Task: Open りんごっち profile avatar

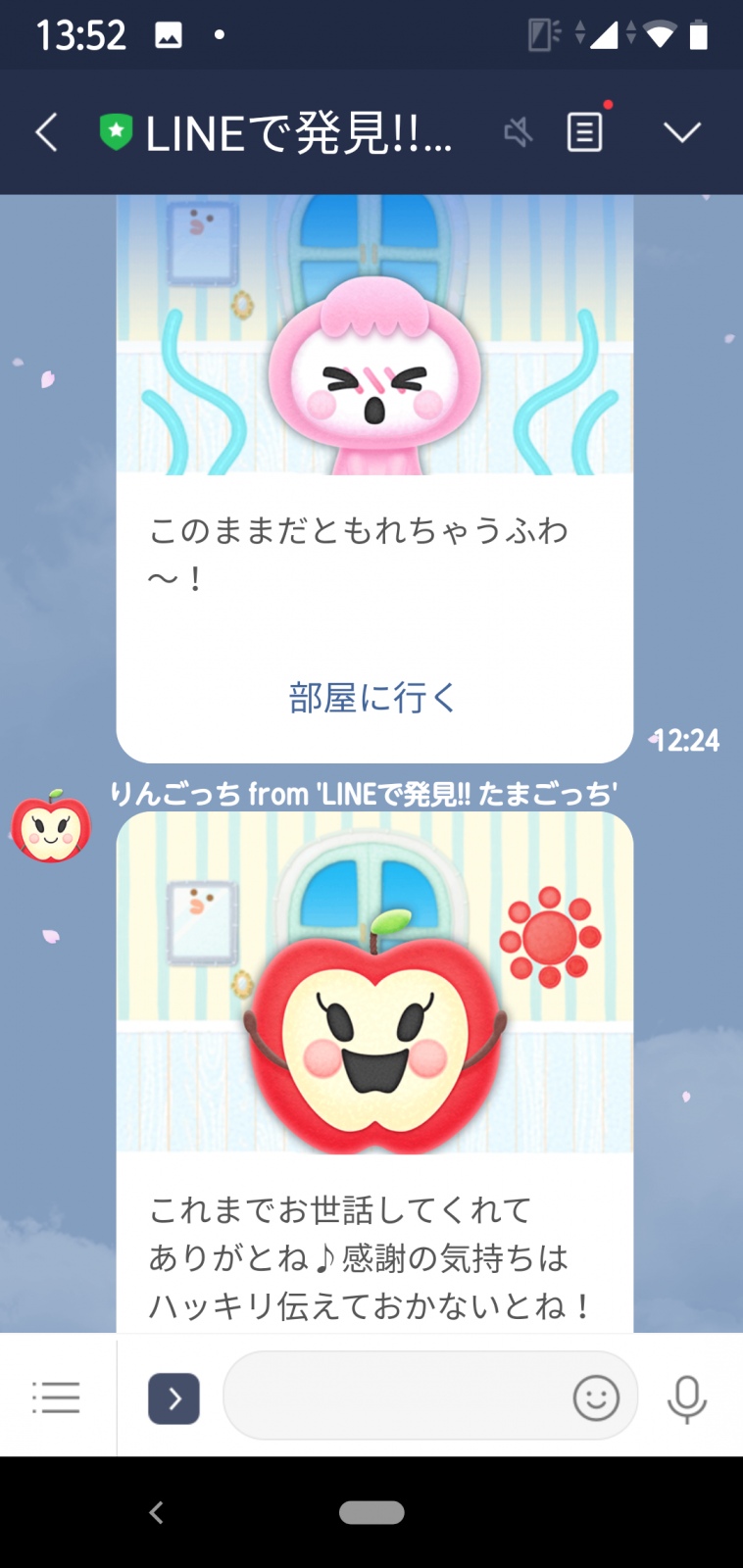Action: coord(51,828)
